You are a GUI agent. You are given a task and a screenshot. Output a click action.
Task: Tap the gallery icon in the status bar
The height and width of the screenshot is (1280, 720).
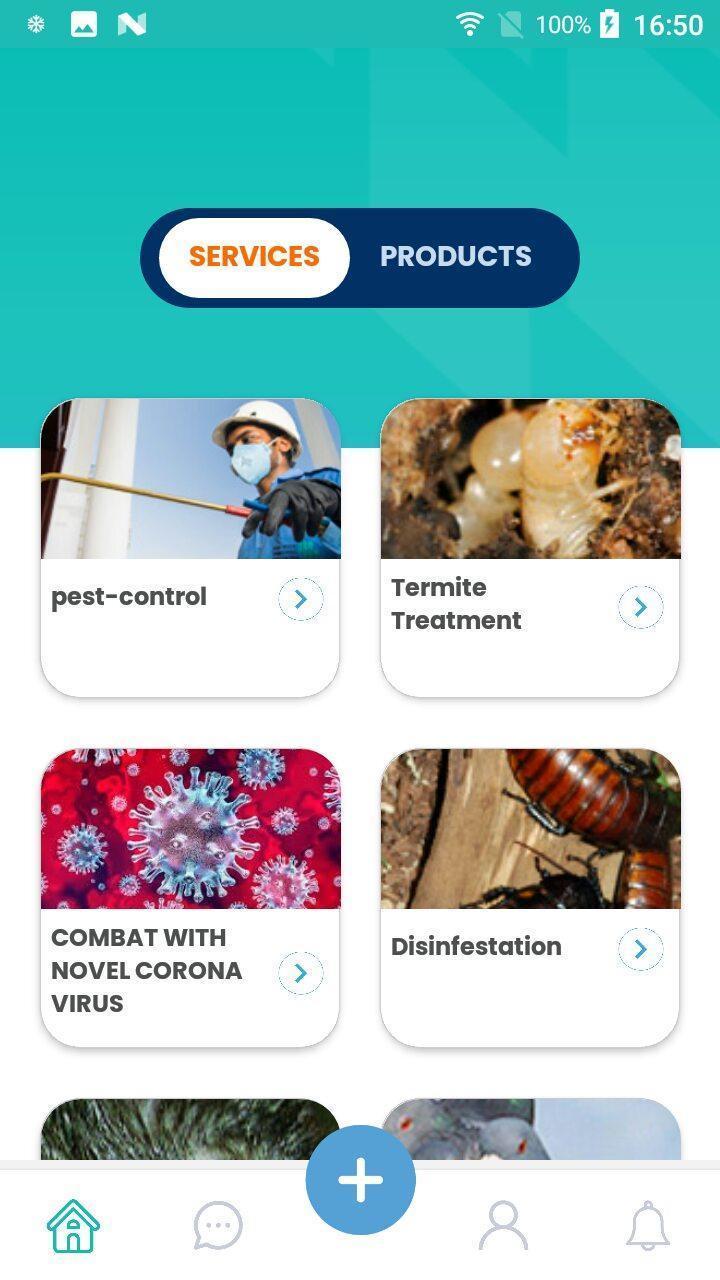coord(86,24)
